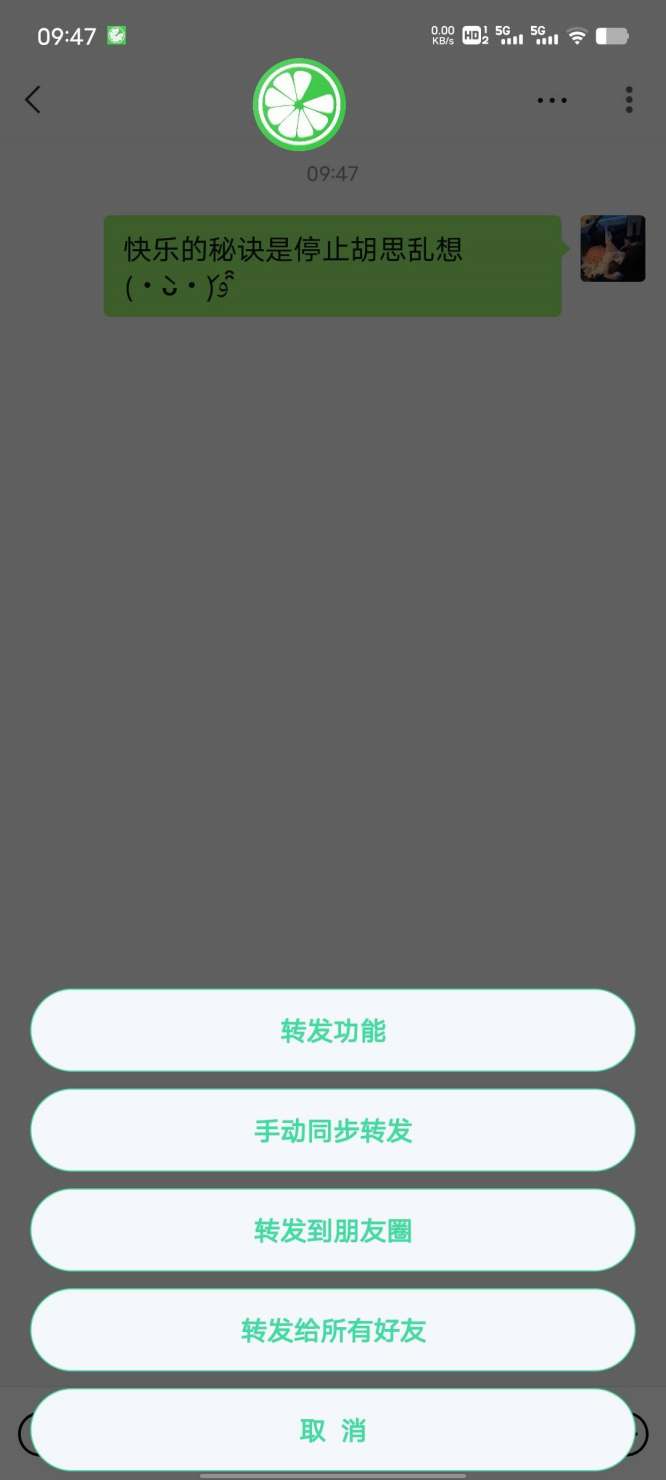The image size is (666, 1480).
Task: Dismiss the sheet with 取消
Action: click(x=333, y=1430)
